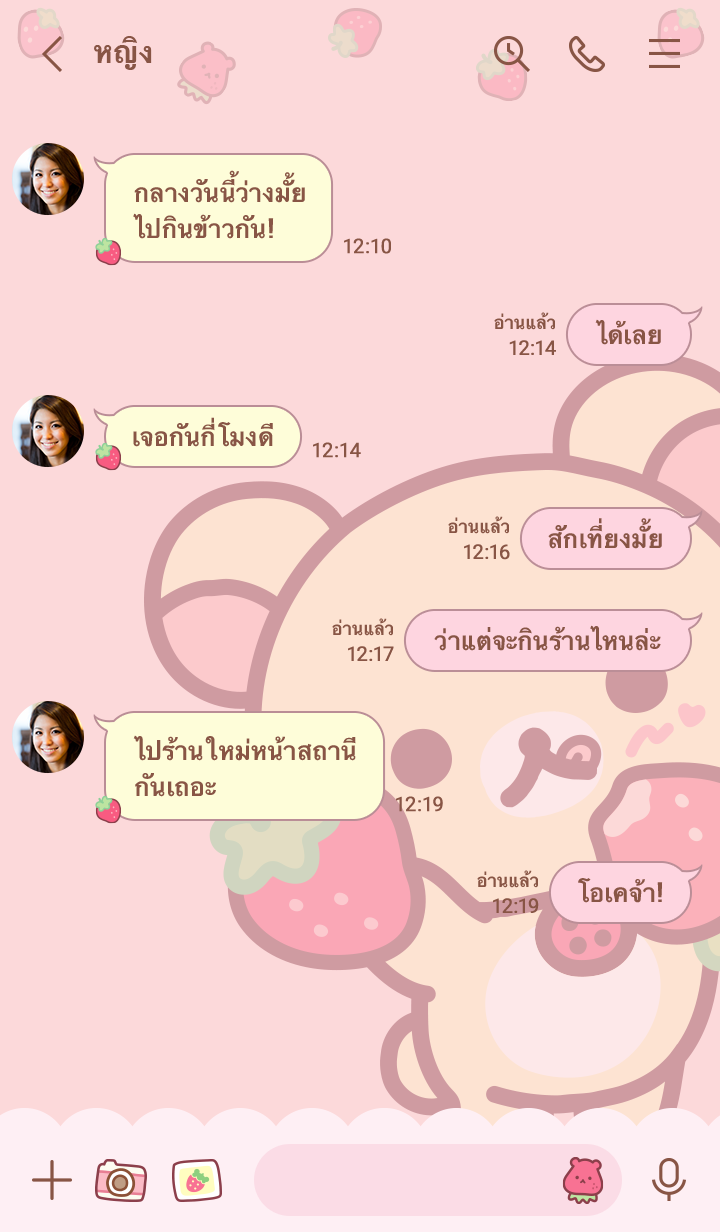Open the chat menu

pyautogui.click(x=664, y=54)
